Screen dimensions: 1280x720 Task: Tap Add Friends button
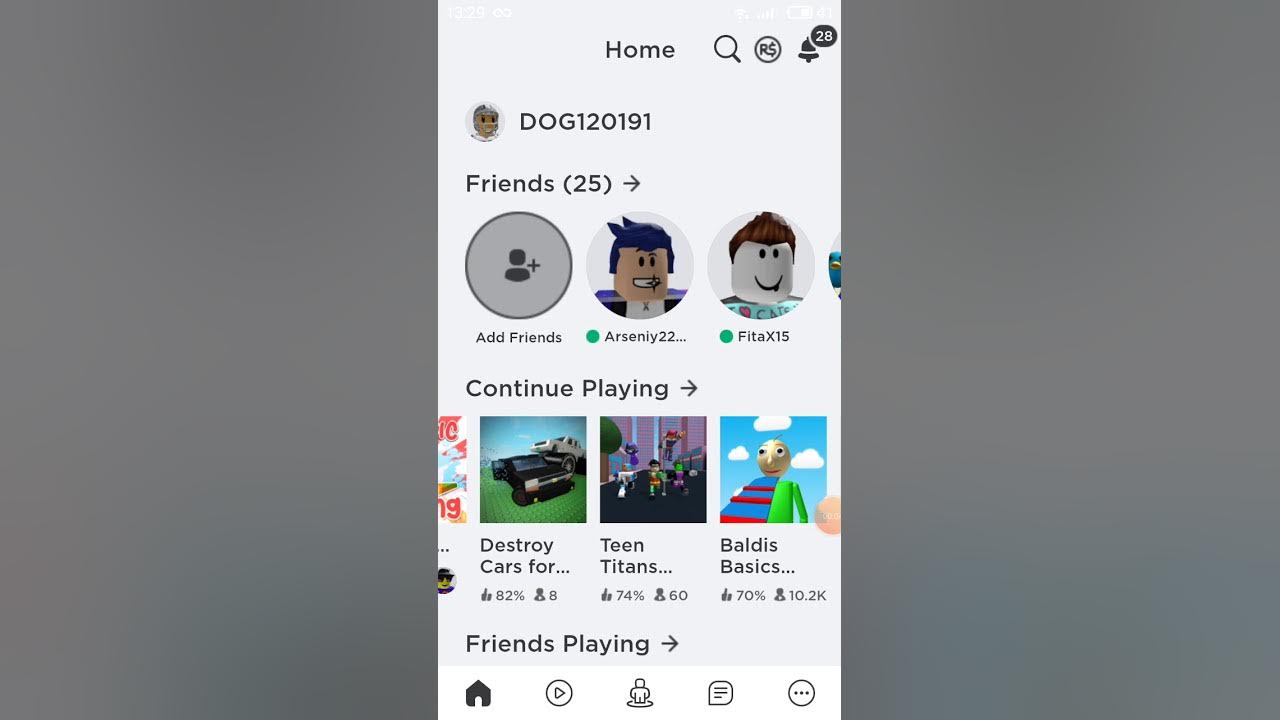click(518, 266)
